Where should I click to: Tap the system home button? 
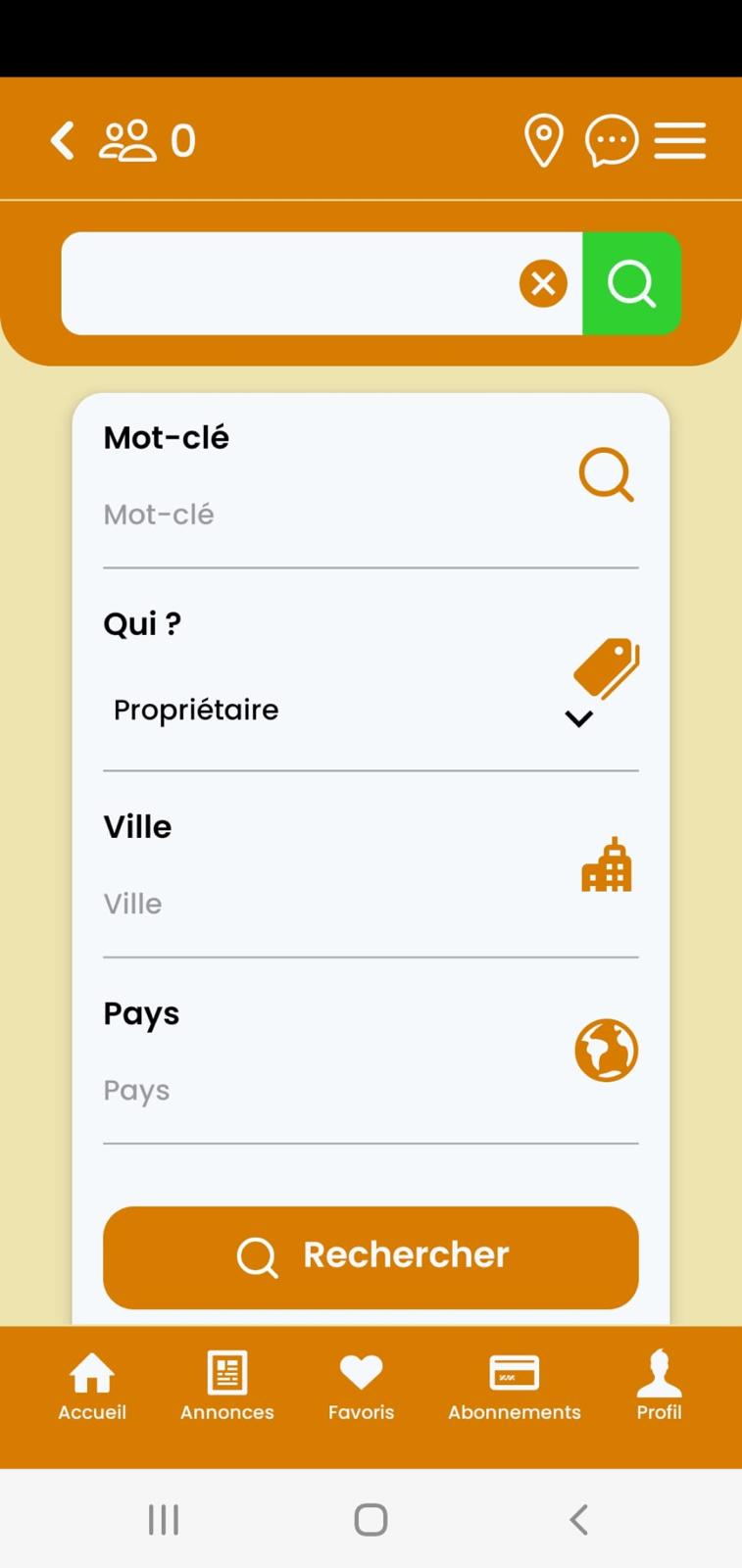[371, 1520]
